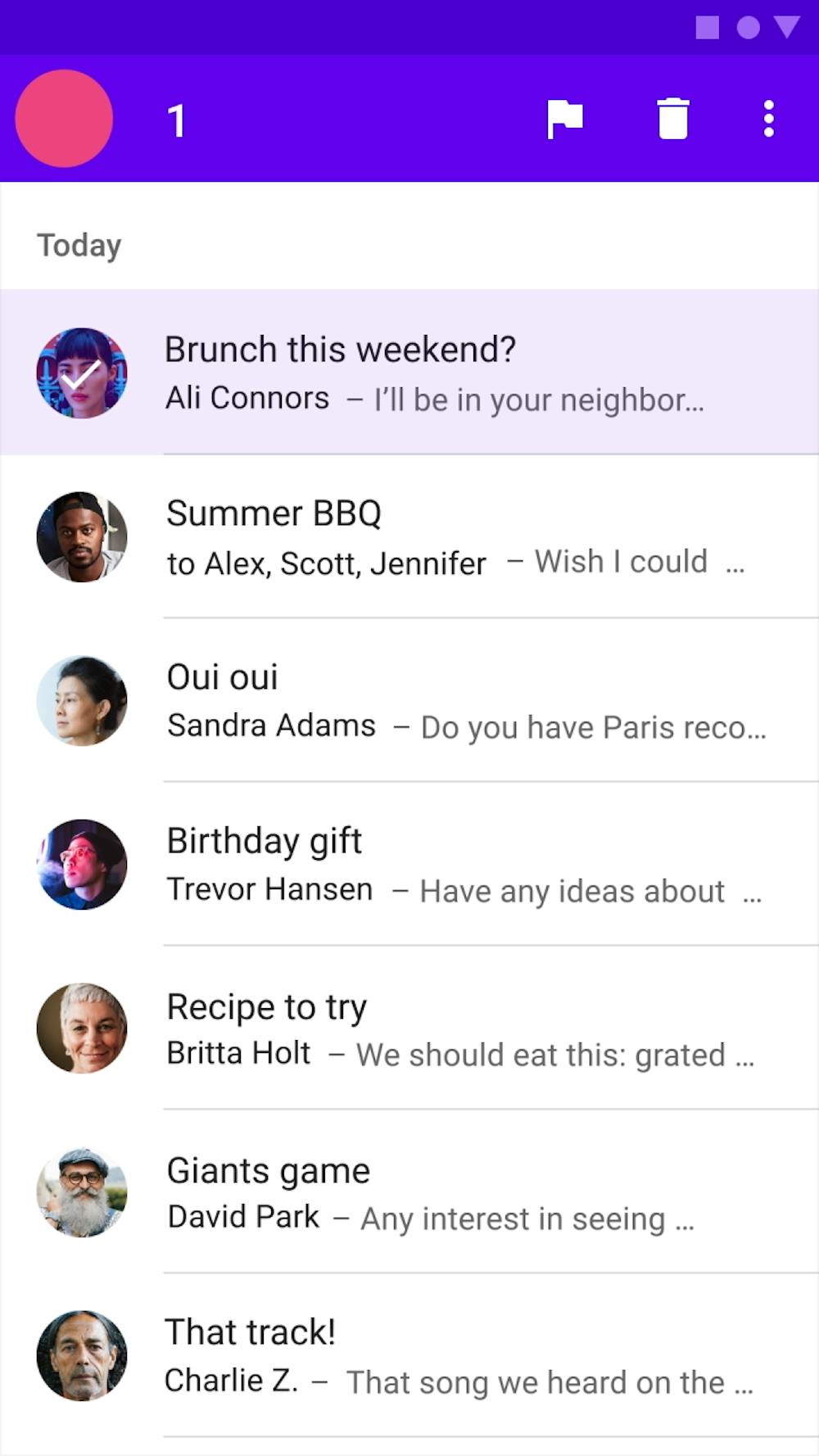Viewport: 819px width, 1456px height.
Task: Delete the selected email
Action: point(673,120)
